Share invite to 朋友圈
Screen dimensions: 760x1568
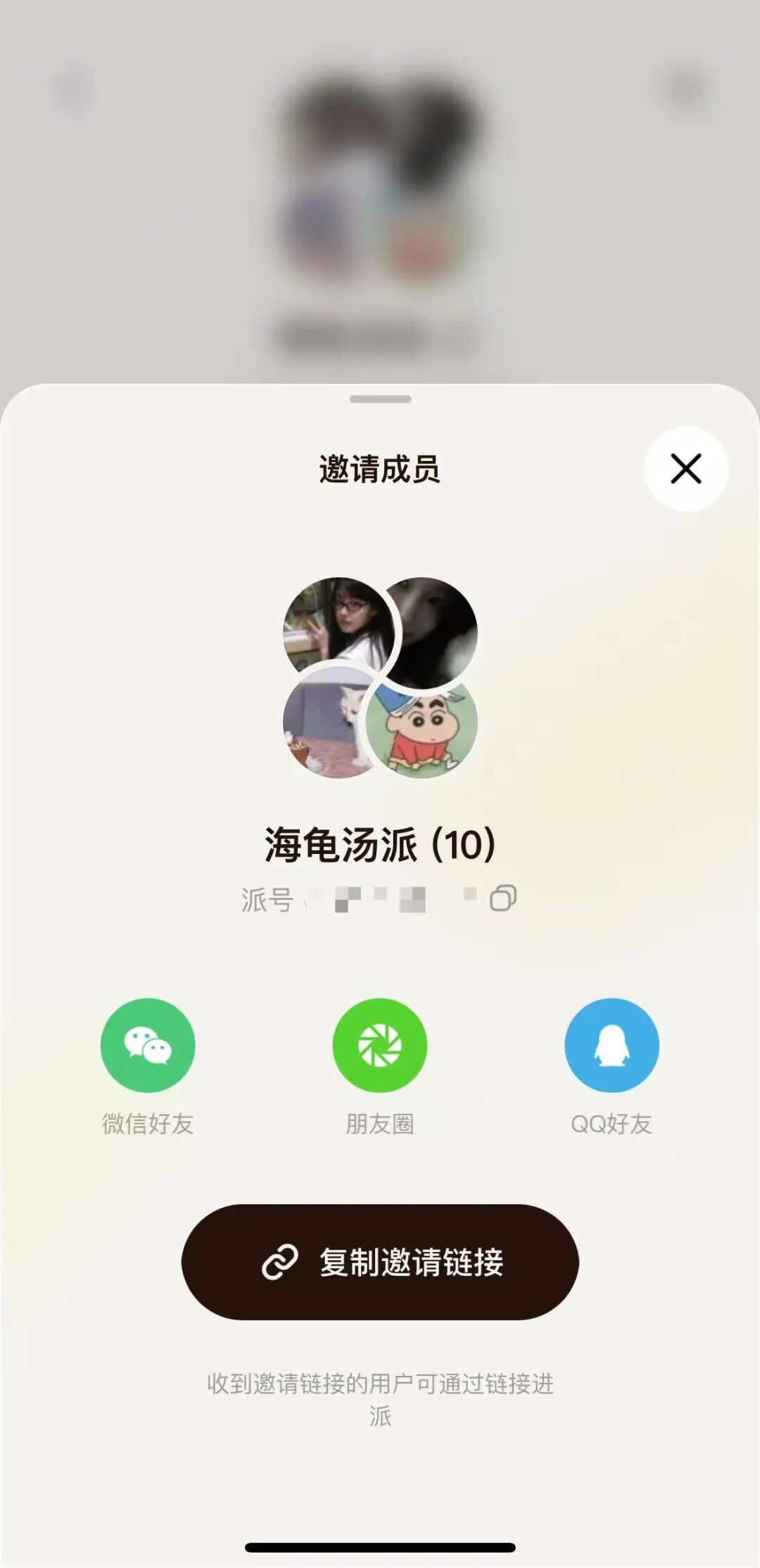click(380, 1046)
